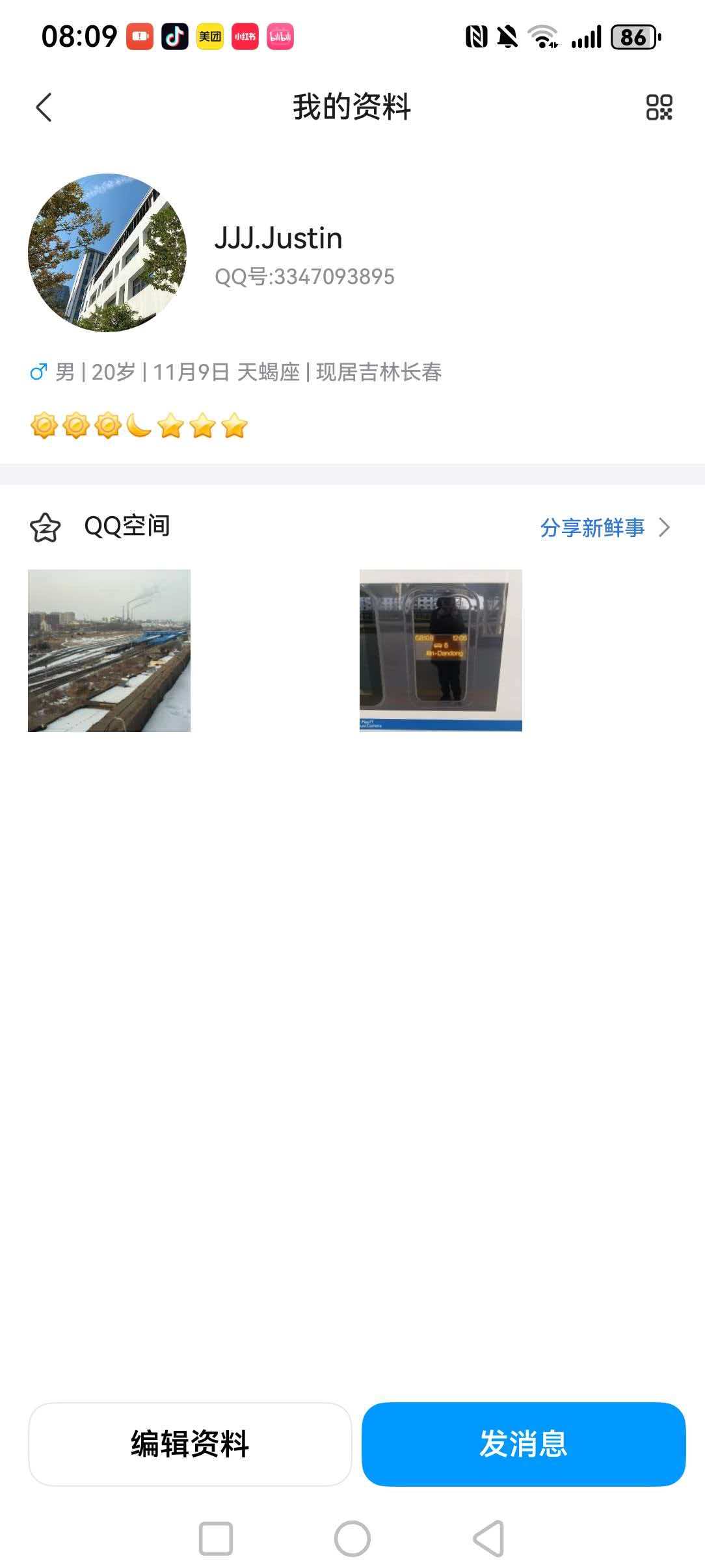Image resolution: width=705 pixels, height=1568 pixels.
Task: Go to the system home screen
Action: [x=352, y=1538]
